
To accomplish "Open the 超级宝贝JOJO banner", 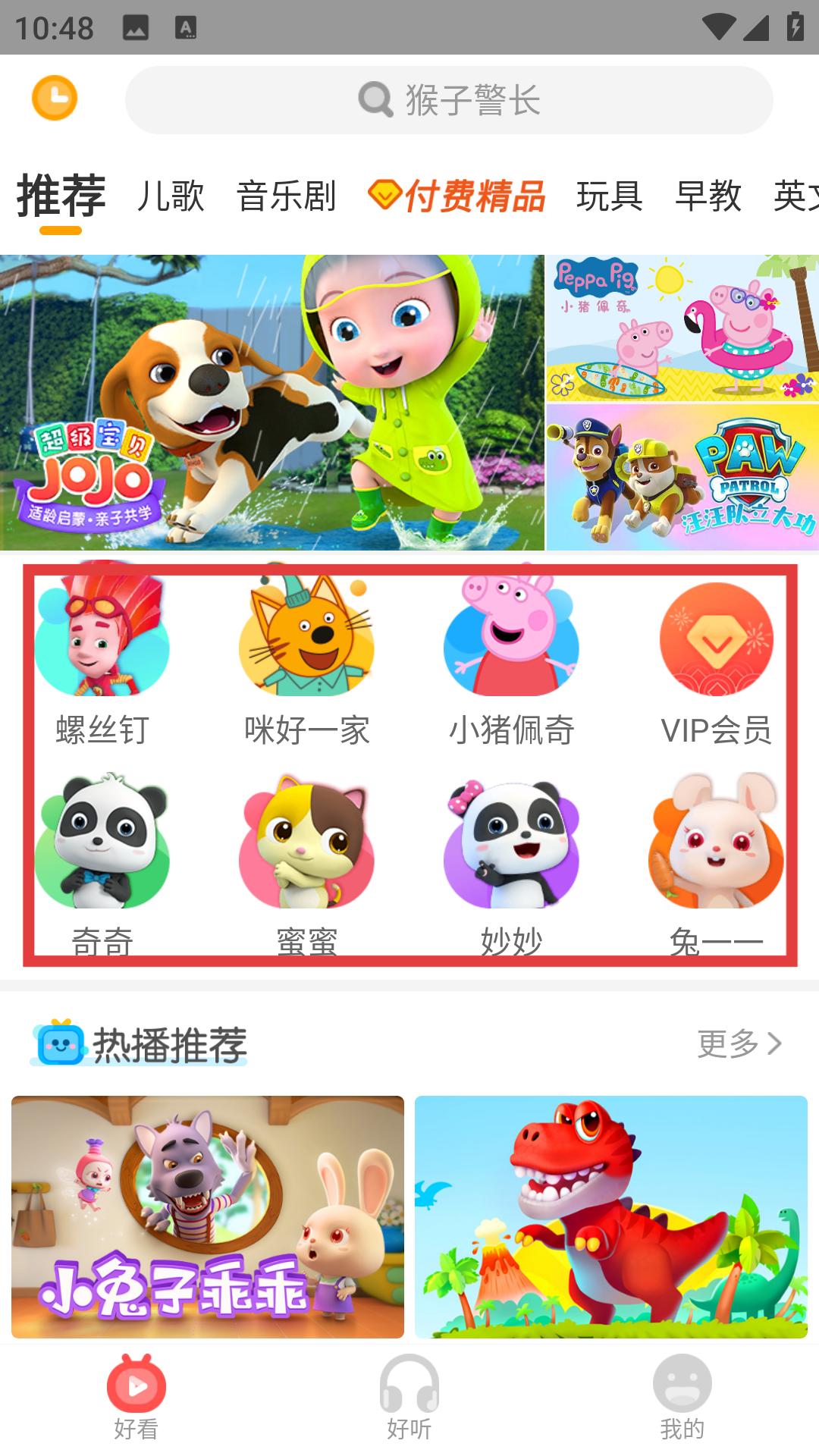I will tap(271, 402).
